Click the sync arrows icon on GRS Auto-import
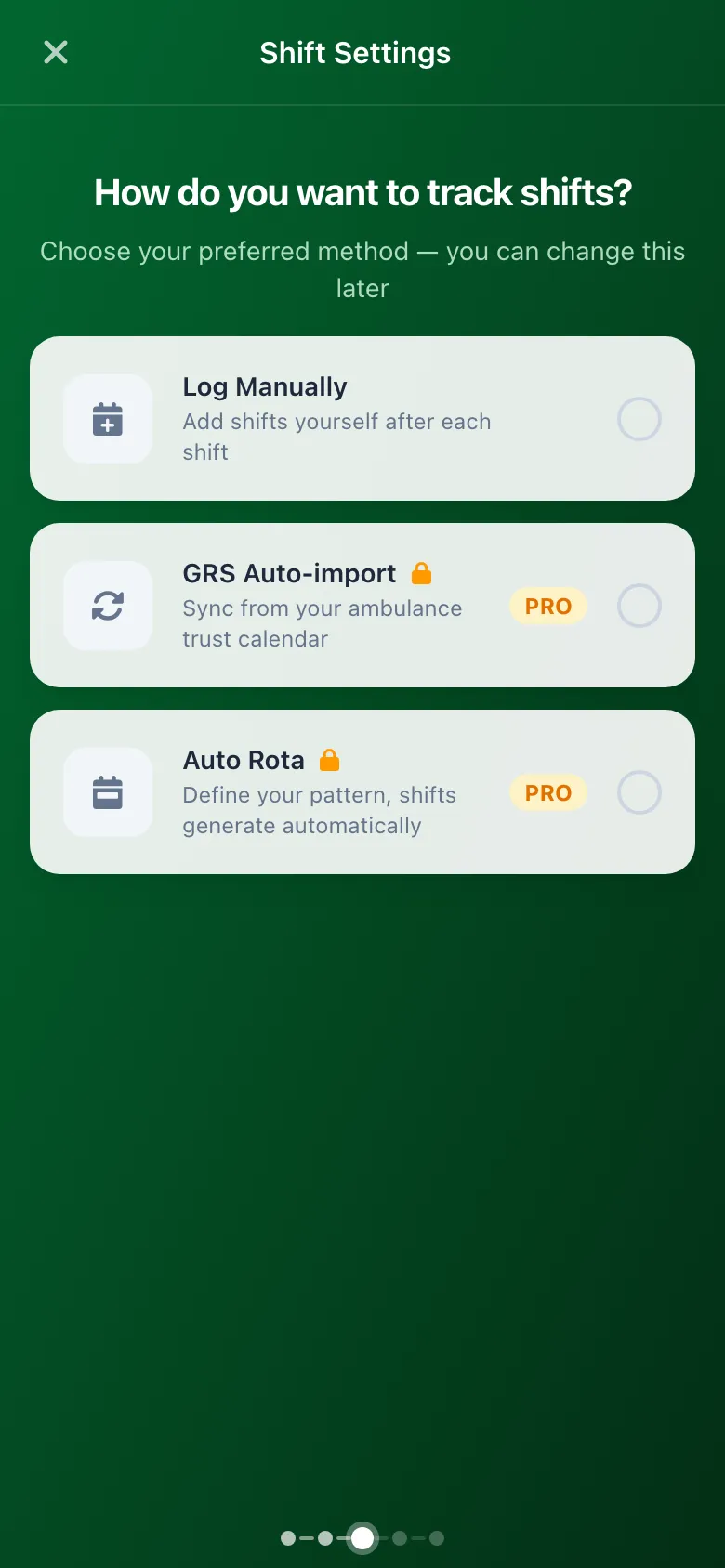 [108, 606]
